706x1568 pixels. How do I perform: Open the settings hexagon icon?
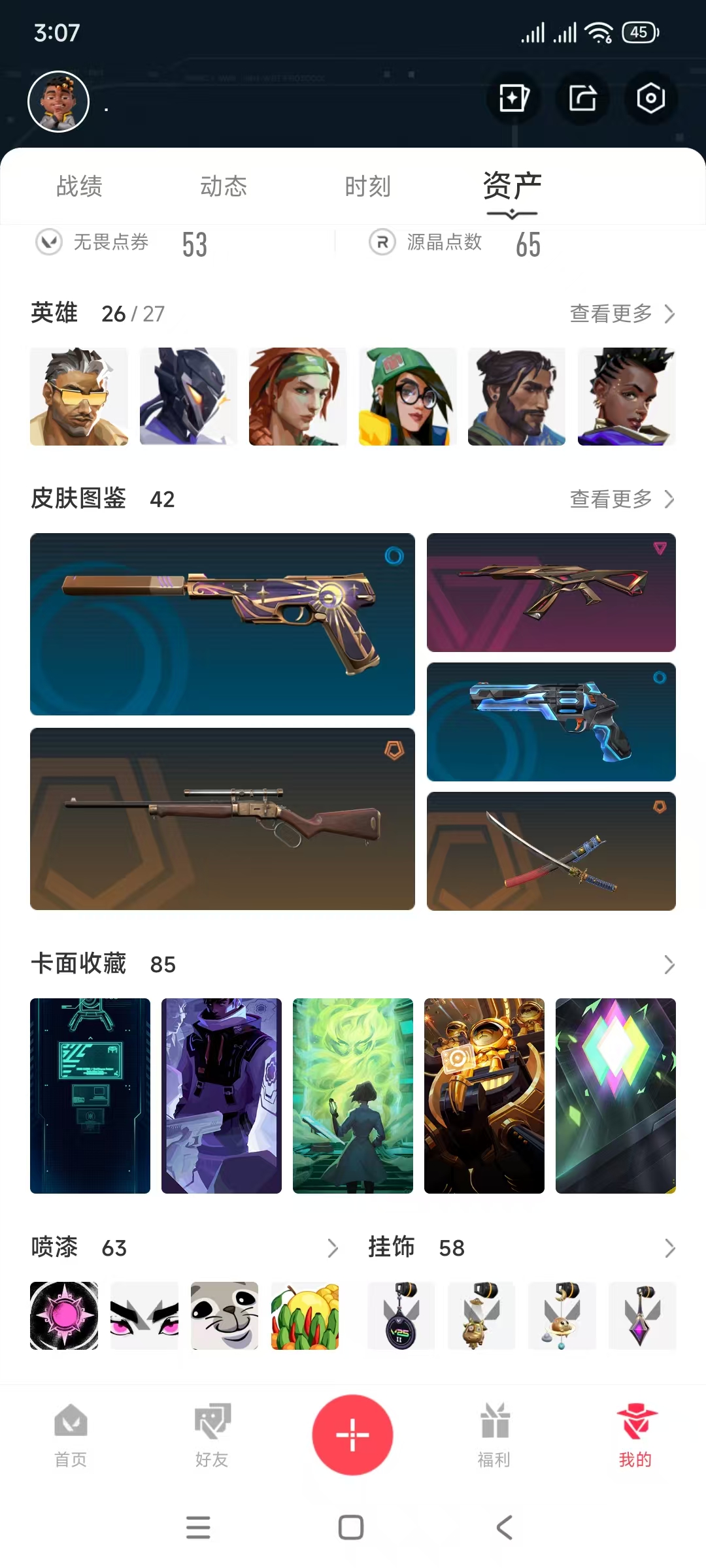[x=650, y=99]
